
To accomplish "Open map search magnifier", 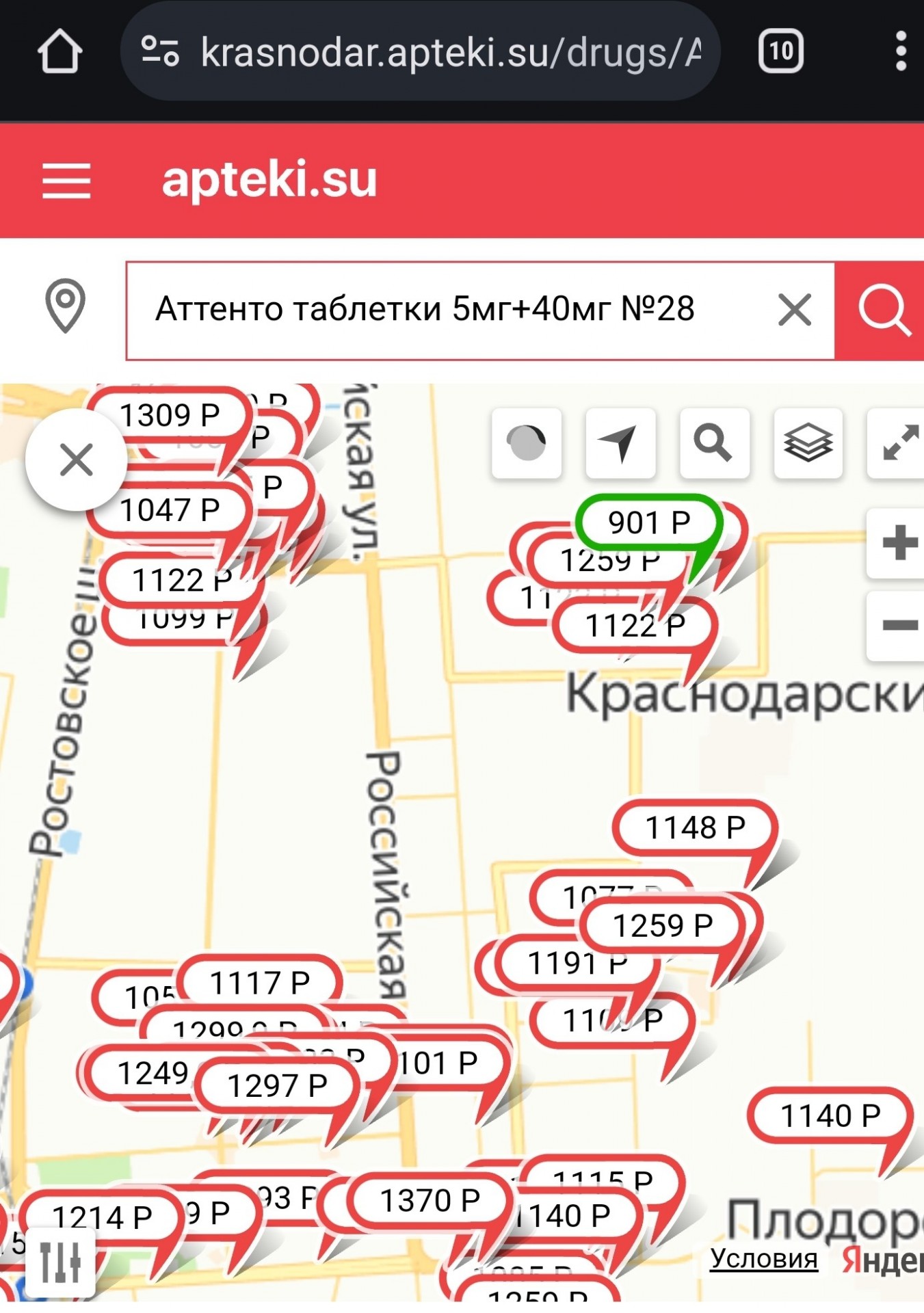I will tap(714, 443).
